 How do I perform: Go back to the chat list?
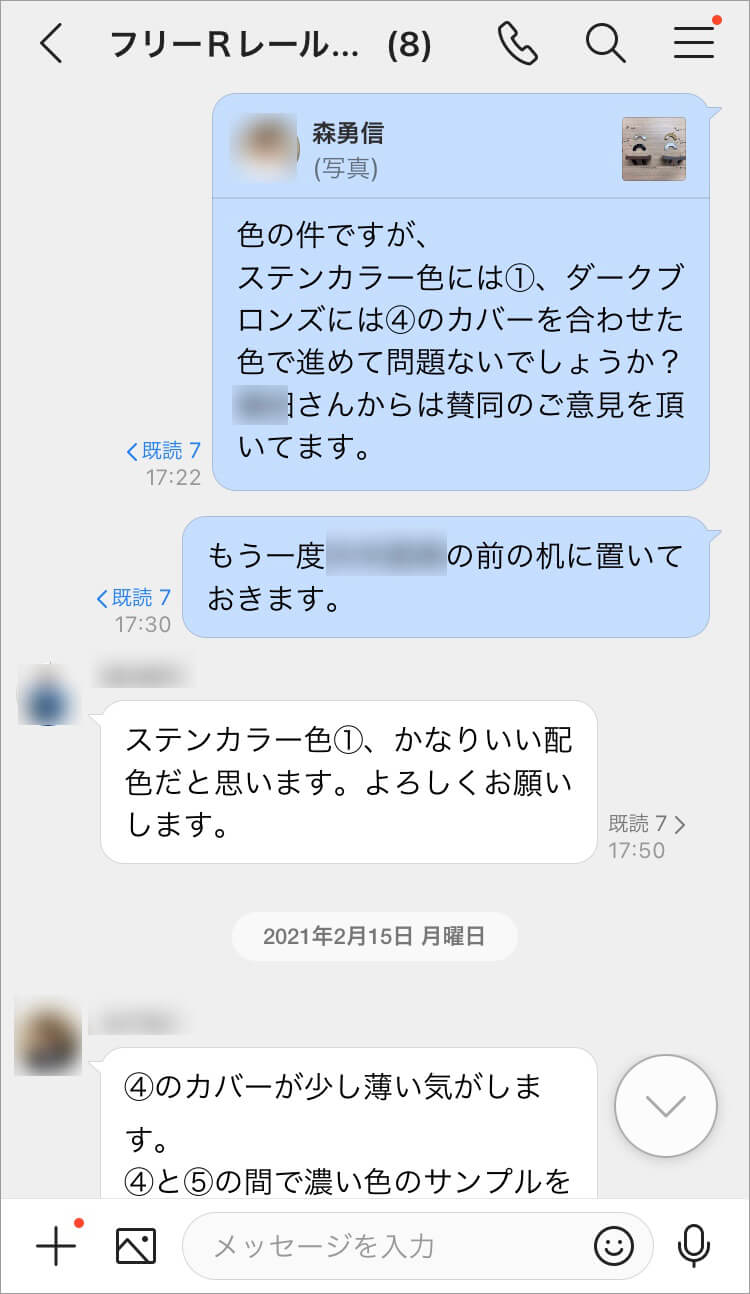(52, 44)
